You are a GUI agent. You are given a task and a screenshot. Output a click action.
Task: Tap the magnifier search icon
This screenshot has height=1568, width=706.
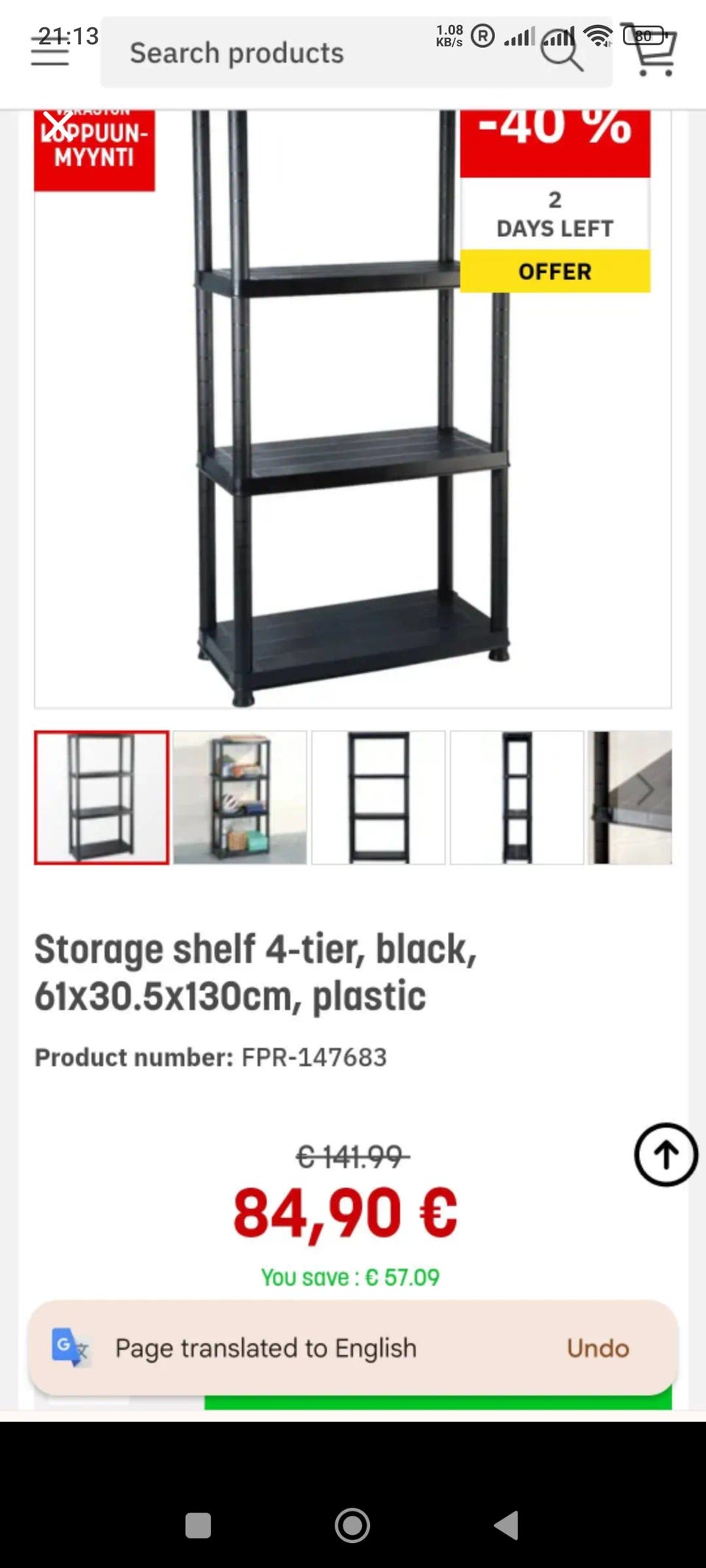562,53
